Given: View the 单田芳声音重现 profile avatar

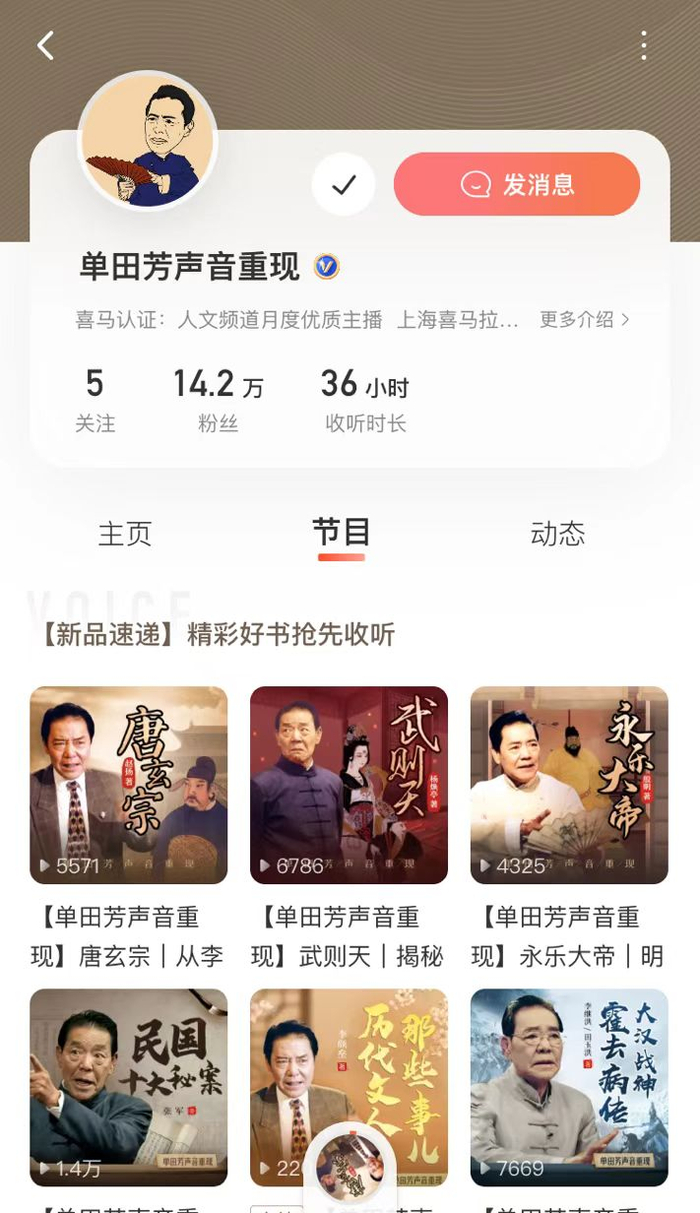Looking at the screenshot, I should 148,140.
